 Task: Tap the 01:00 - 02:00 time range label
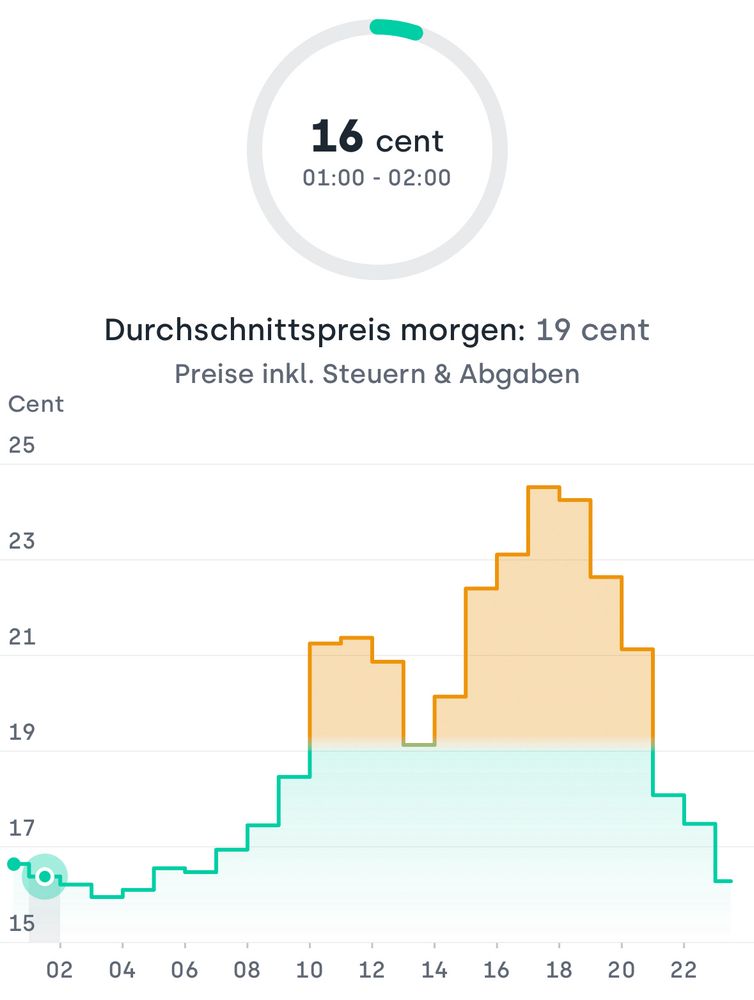[377, 179]
